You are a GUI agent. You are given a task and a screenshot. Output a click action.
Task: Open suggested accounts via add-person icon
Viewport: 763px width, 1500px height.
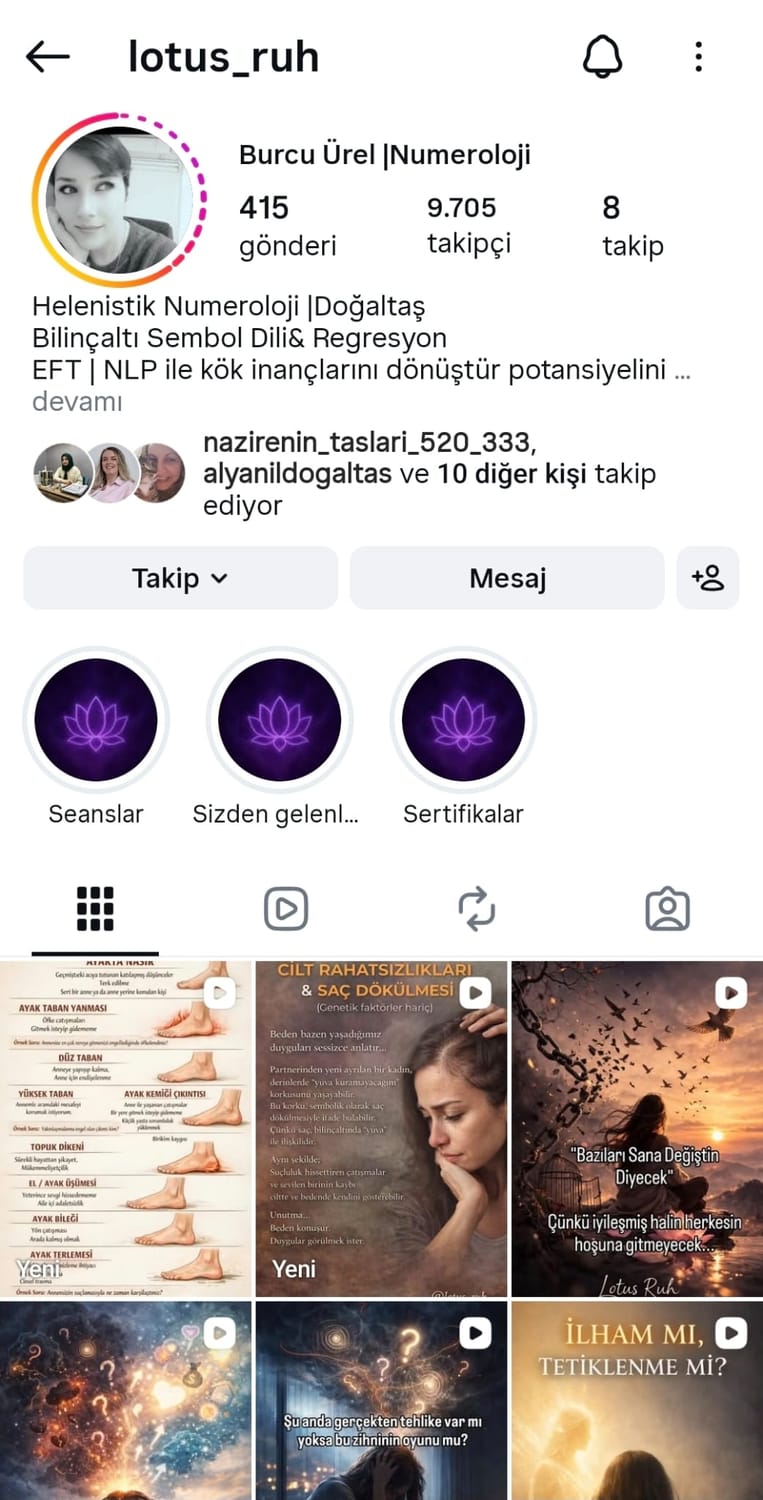[x=707, y=578]
